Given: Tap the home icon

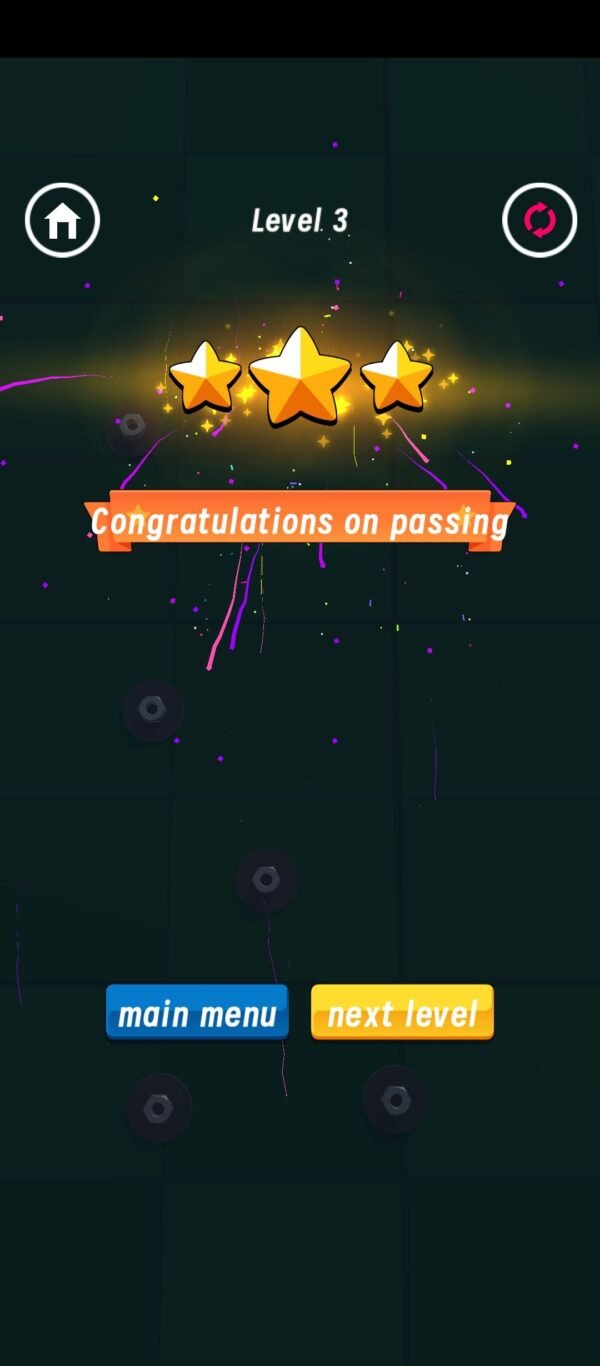Looking at the screenshot, I should tap(62, 220).
